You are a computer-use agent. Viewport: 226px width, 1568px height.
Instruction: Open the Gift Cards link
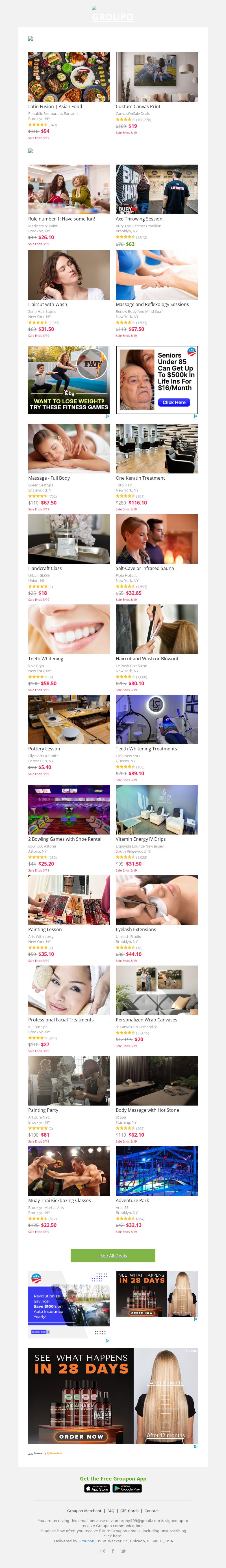[129, 1511]
